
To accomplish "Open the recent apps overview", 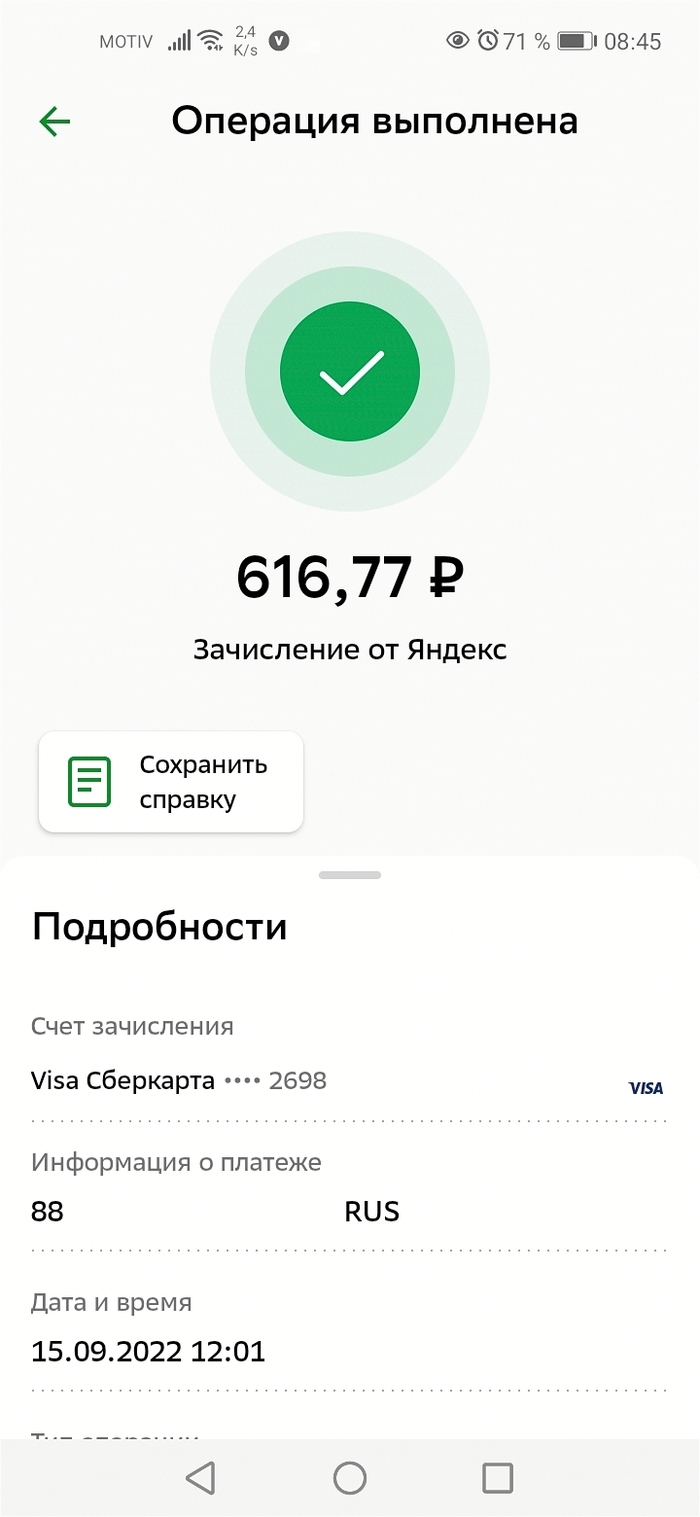I will pos(497,1477).
